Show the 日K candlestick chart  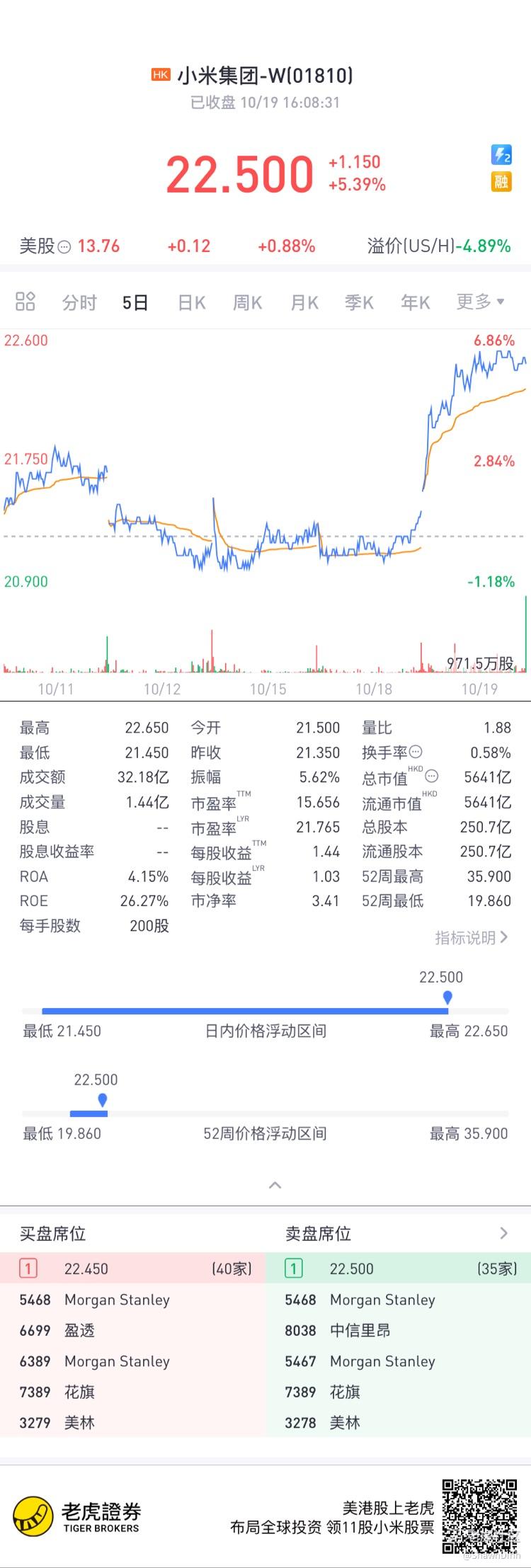click(191, 303)
